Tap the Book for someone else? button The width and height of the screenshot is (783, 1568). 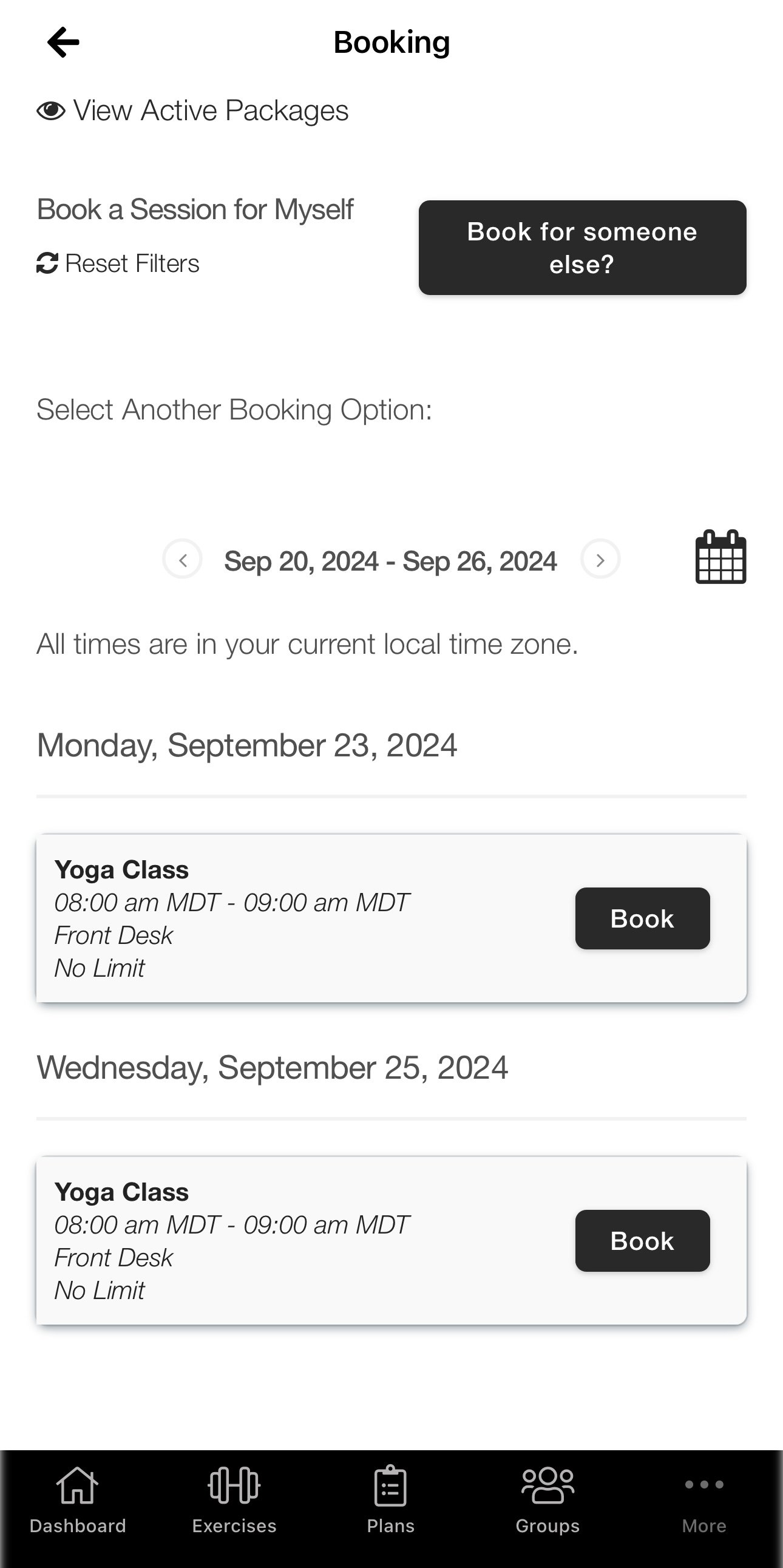tap(582, 248)
